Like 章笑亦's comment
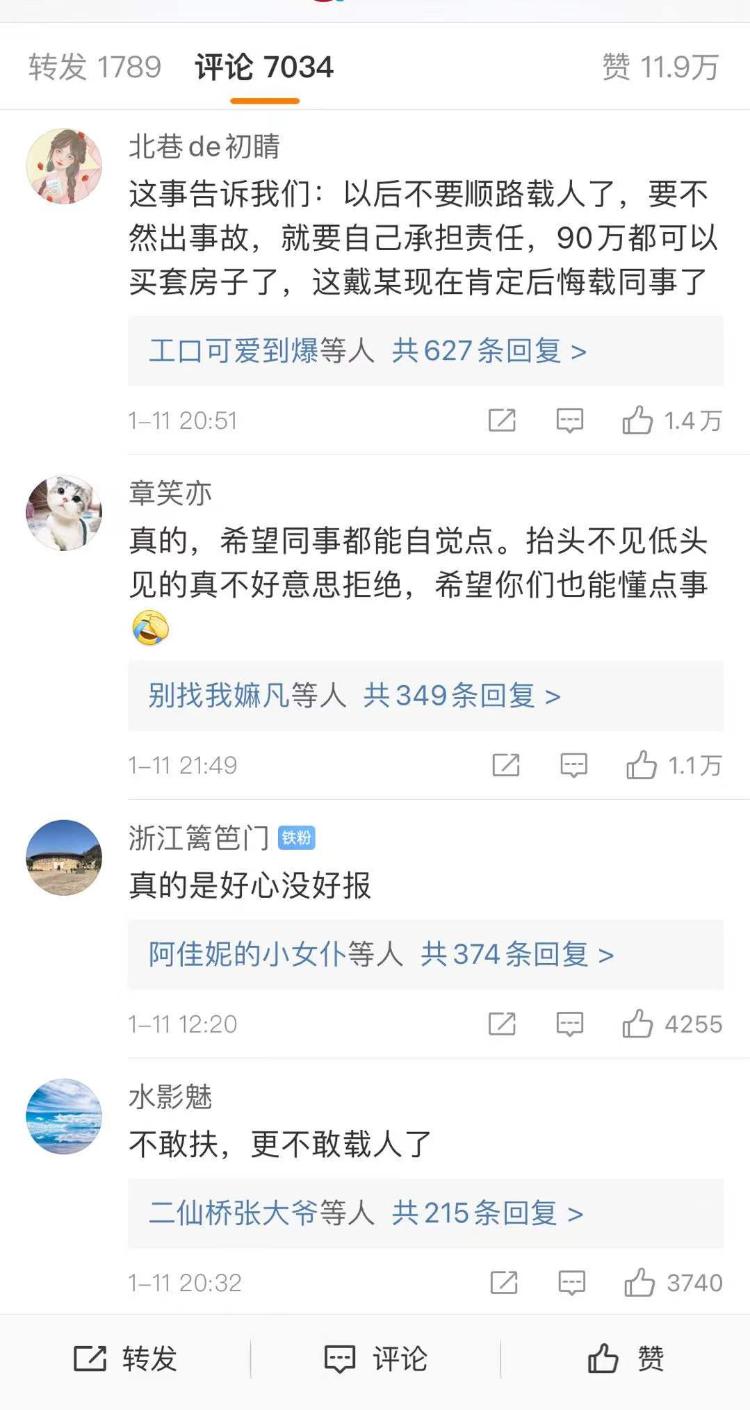Viewport: 750px width, 1410px height. click(x=673, y=766)
